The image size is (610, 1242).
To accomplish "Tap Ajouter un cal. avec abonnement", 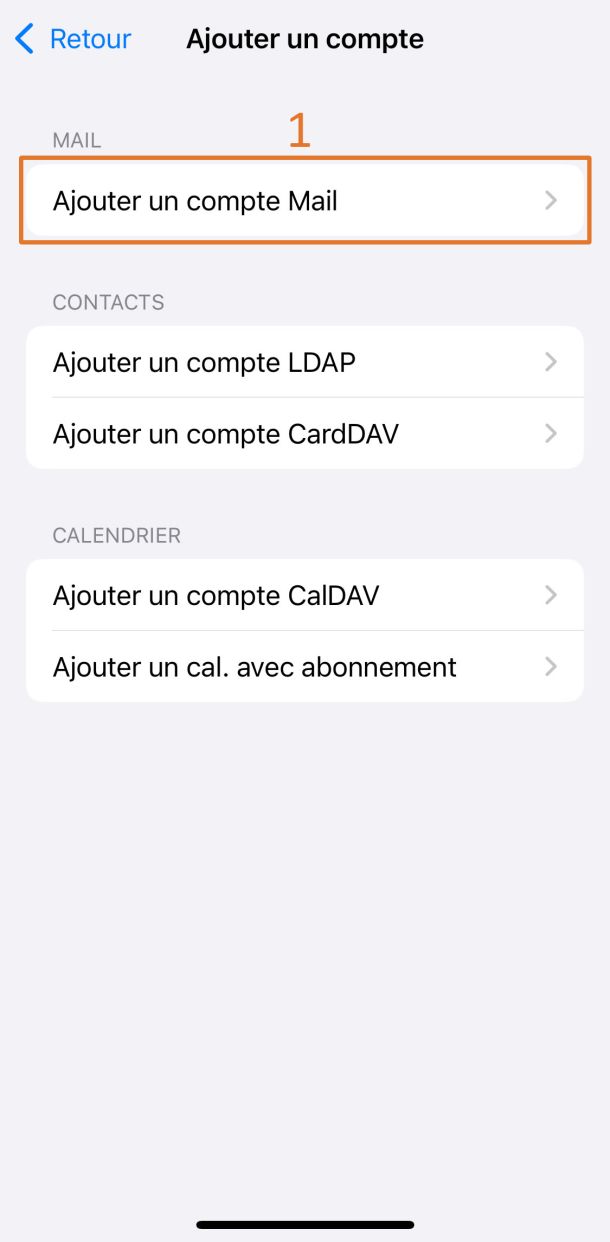I will [x=305, y=667].
